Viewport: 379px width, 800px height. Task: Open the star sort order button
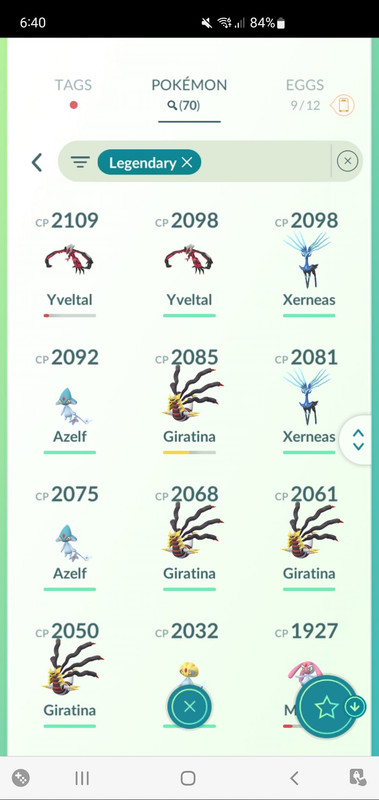[x=326, y=707]
